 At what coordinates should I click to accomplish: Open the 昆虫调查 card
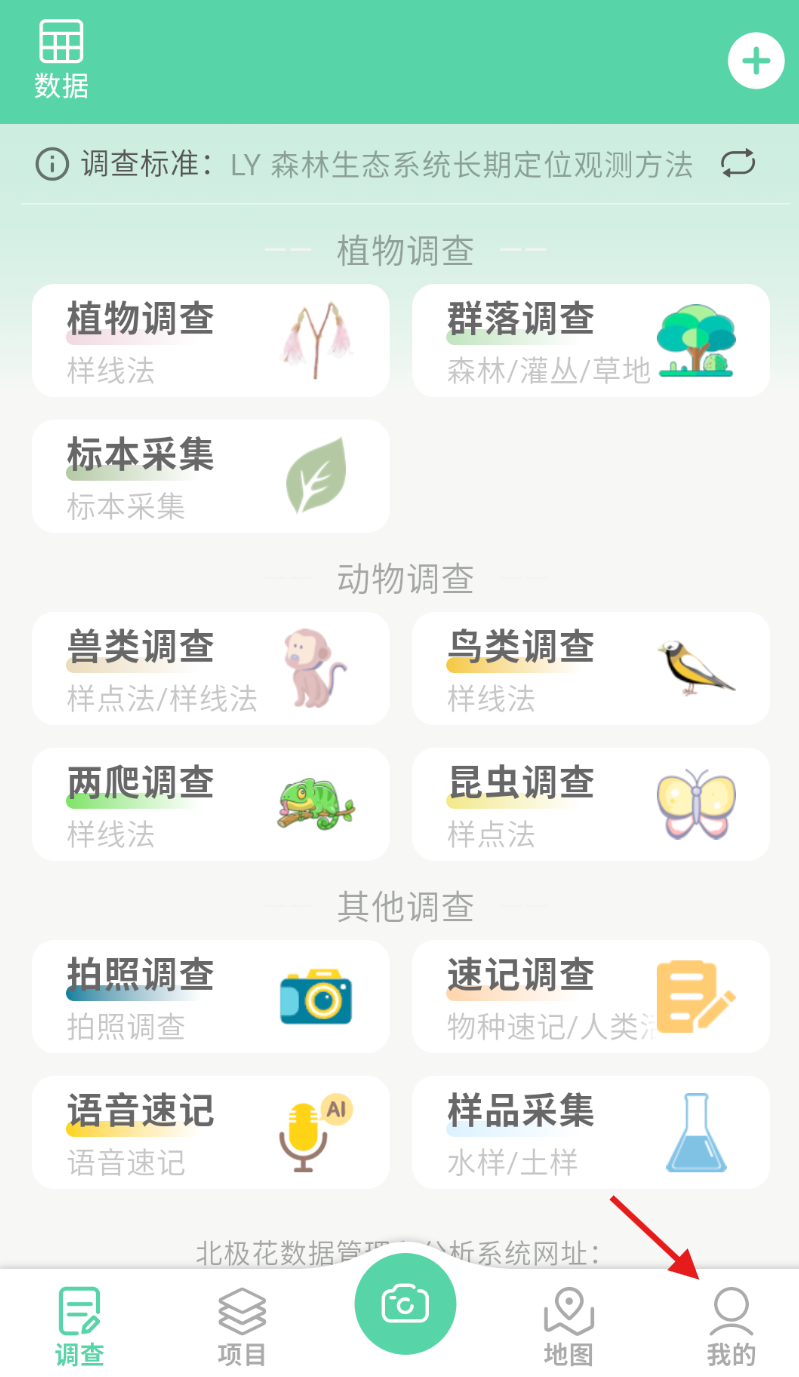pyautogui.click(x=590, y=804)
